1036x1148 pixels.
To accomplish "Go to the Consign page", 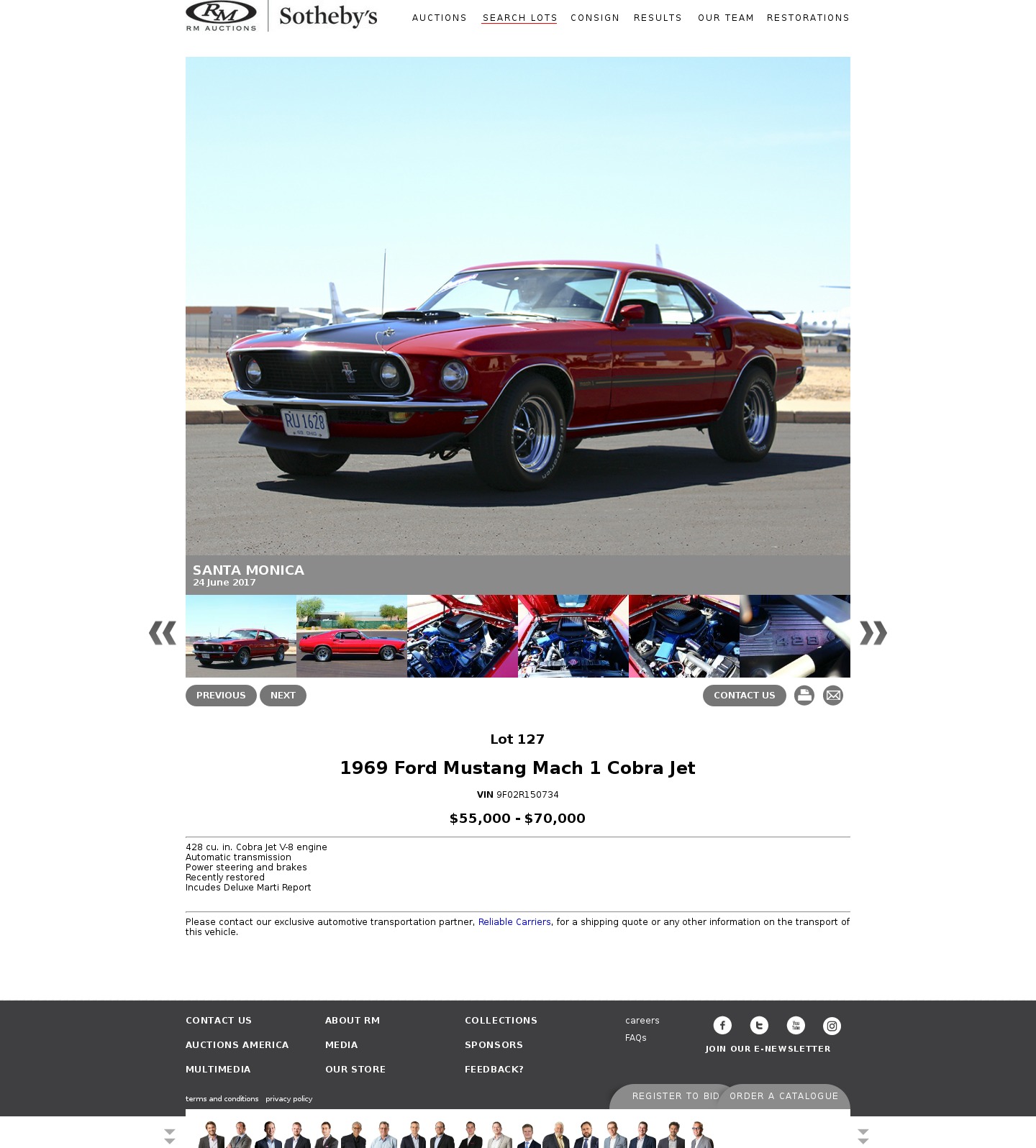I will [594, 18].
